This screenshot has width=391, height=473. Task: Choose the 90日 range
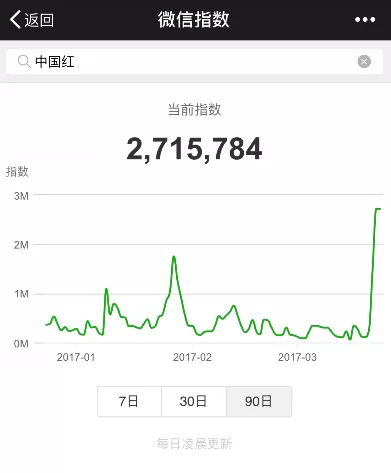pyautogui.click(x=259, y=401)
